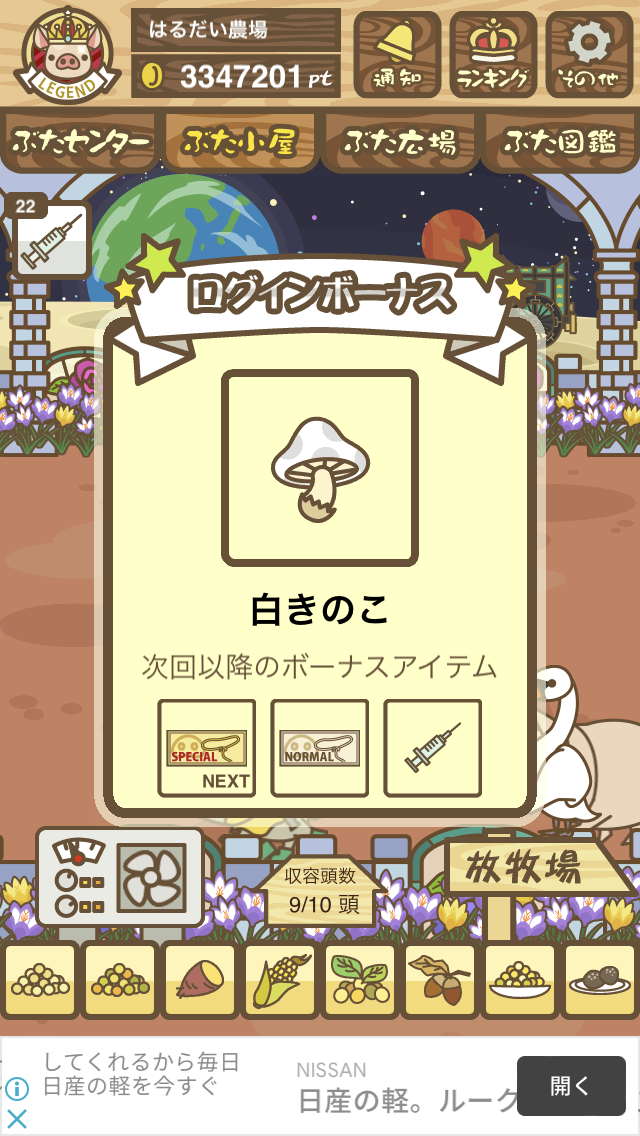Viewport: 640px width, 1136px height.
Task: Select the corn feed
Action: point(280,980)
